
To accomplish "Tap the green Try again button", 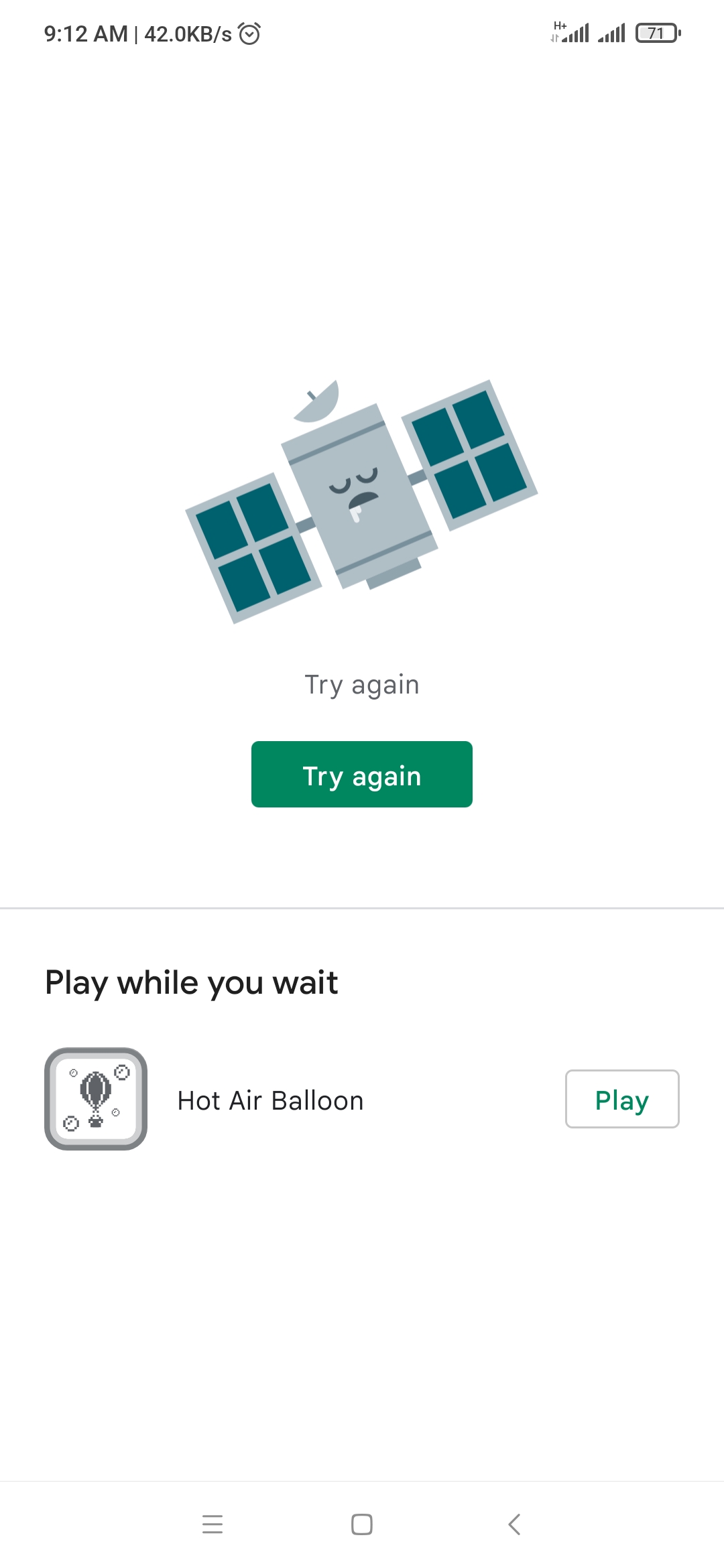I will 362,775.
